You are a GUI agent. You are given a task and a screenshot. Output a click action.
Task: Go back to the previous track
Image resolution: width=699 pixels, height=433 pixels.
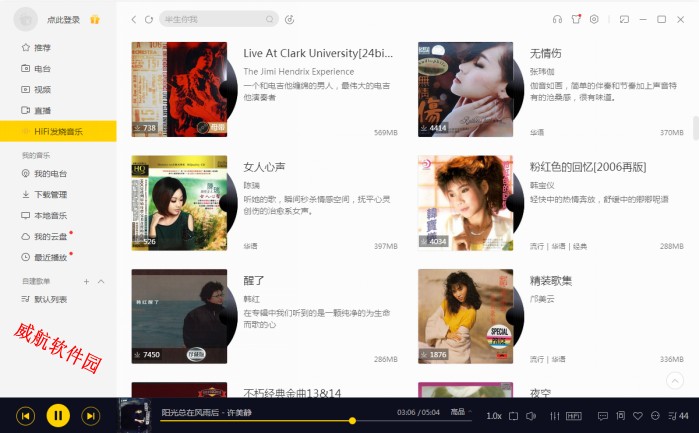coord(26,415)
